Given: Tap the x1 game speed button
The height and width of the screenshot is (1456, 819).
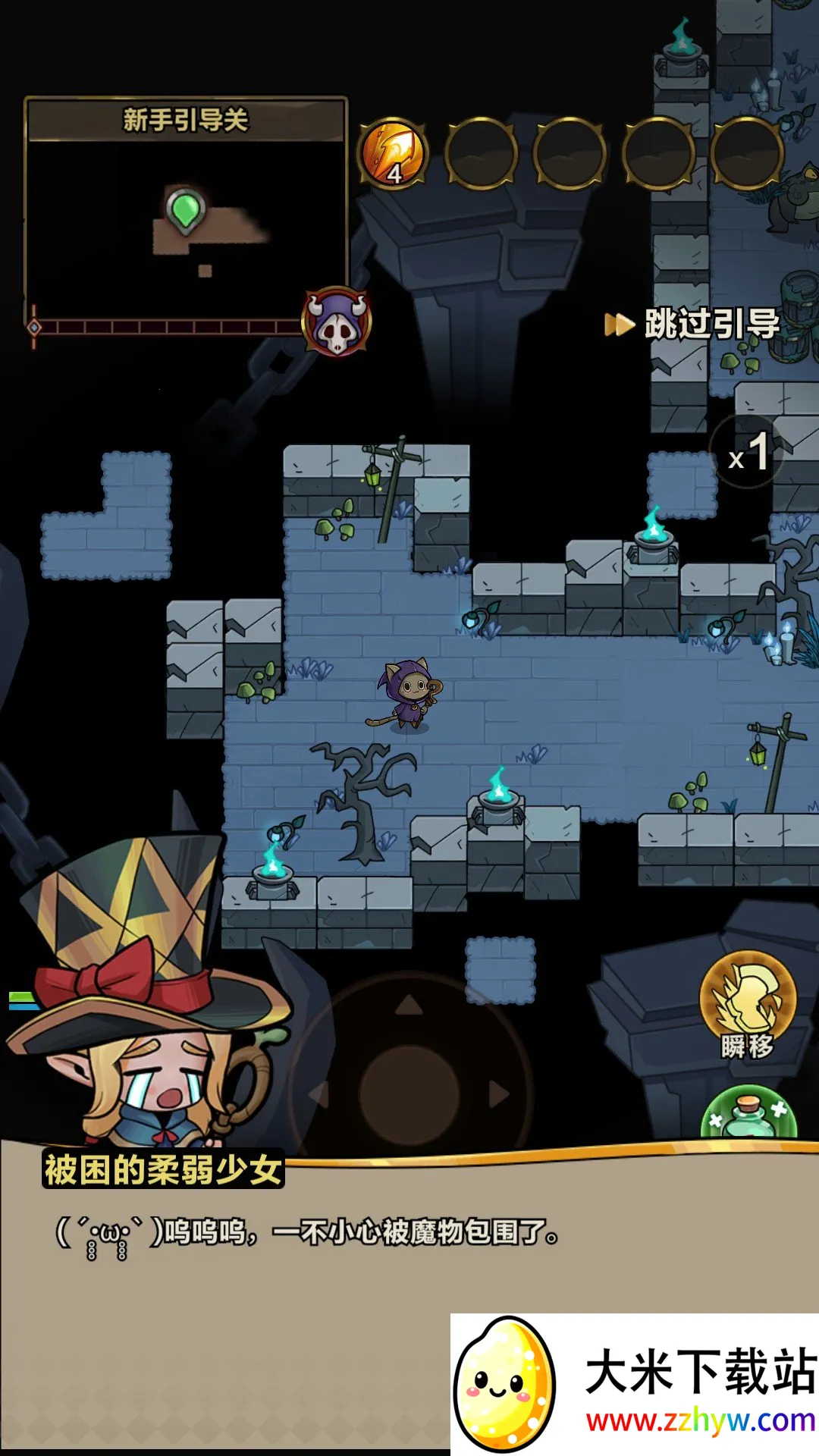Looking at the screenshot, I should point(748,453).
